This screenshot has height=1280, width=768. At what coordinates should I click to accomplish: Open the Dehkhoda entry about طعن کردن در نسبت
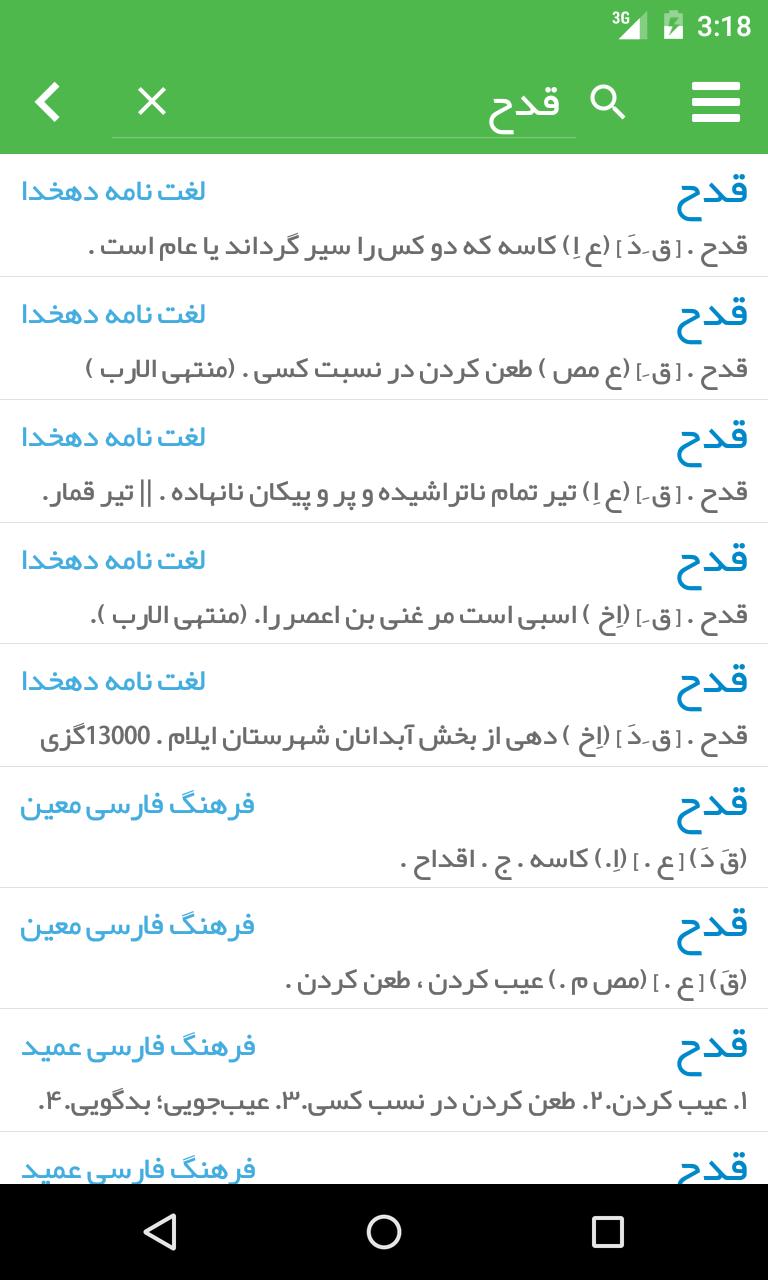pyautogui.click(x=384, y=339)
